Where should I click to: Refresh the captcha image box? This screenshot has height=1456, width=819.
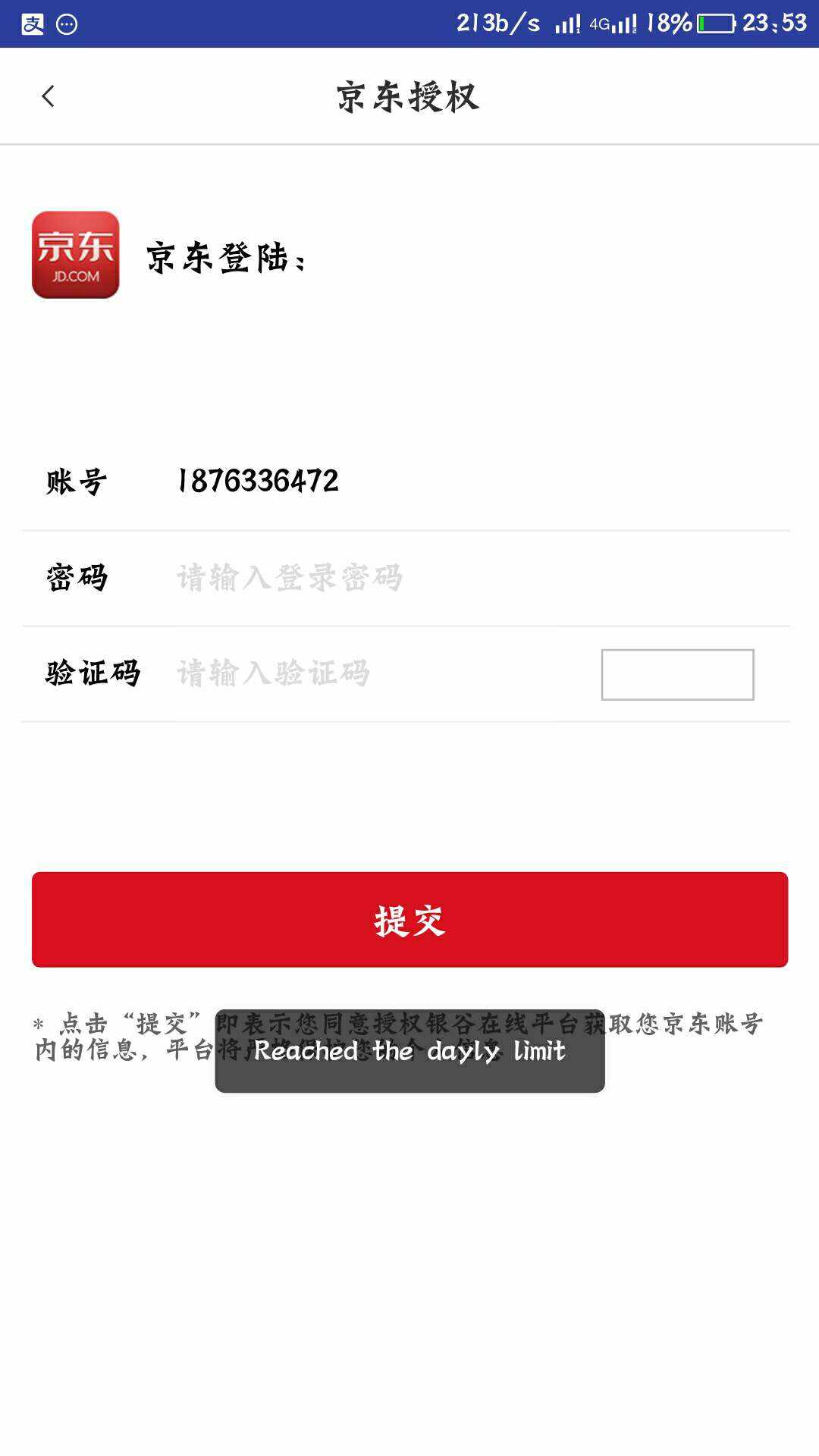pyautogui.click(x=677, y=674)
